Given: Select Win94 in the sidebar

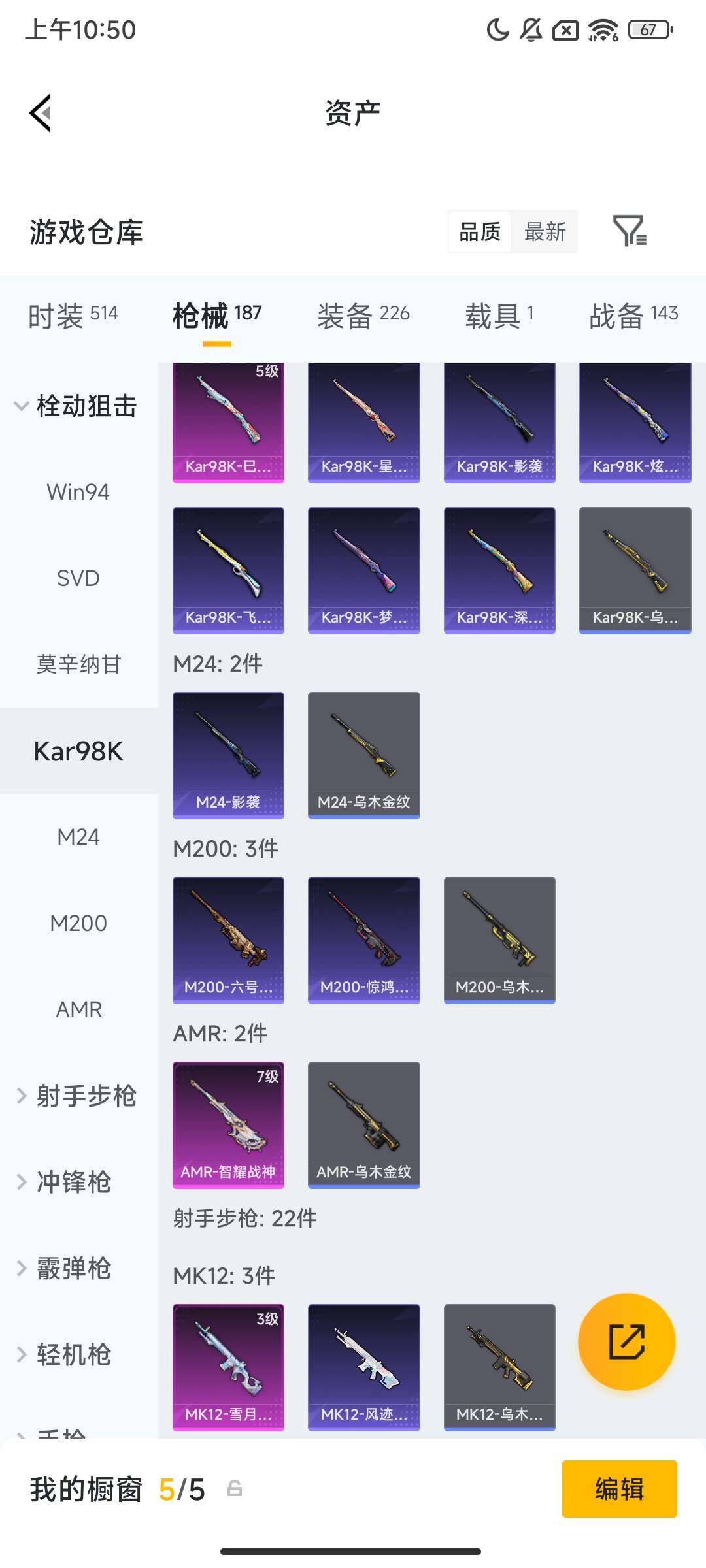Looking at the screenshot, I should click(78, 492).
